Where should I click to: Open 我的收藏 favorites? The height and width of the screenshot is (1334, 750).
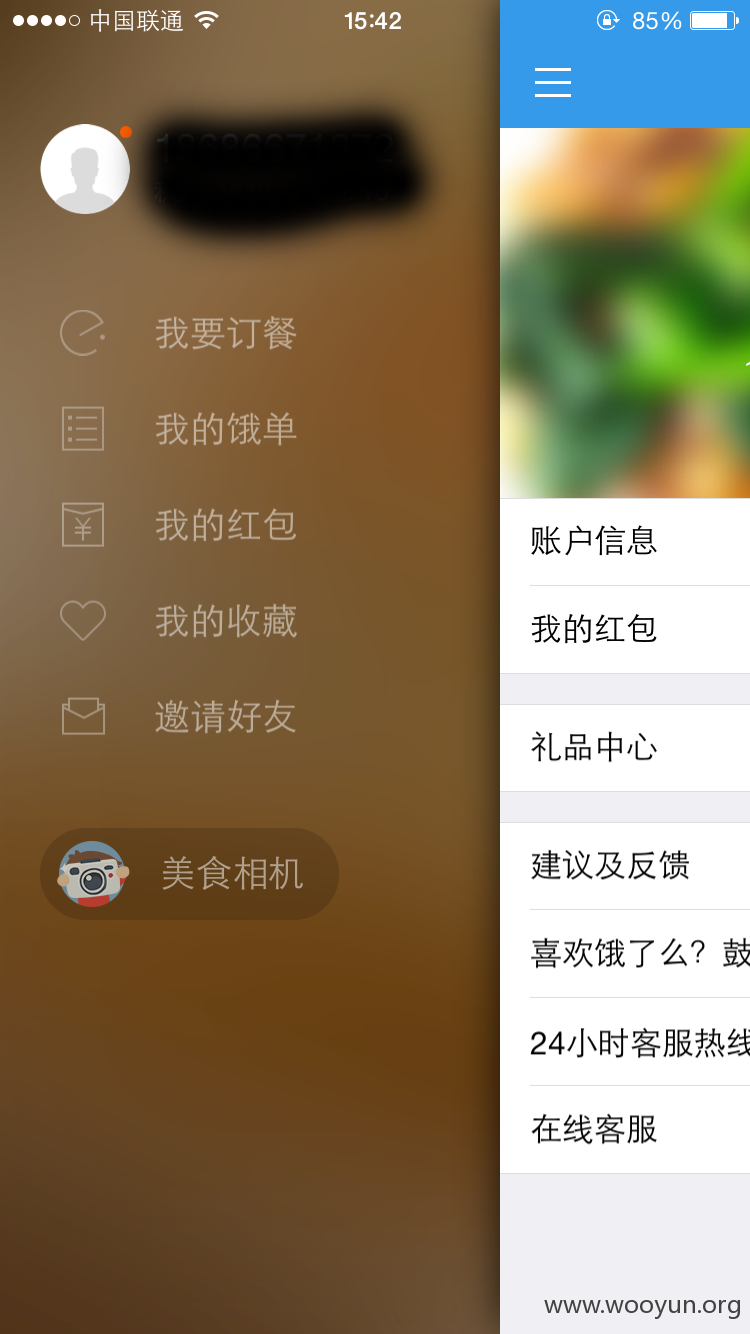[x=178, y=621]
